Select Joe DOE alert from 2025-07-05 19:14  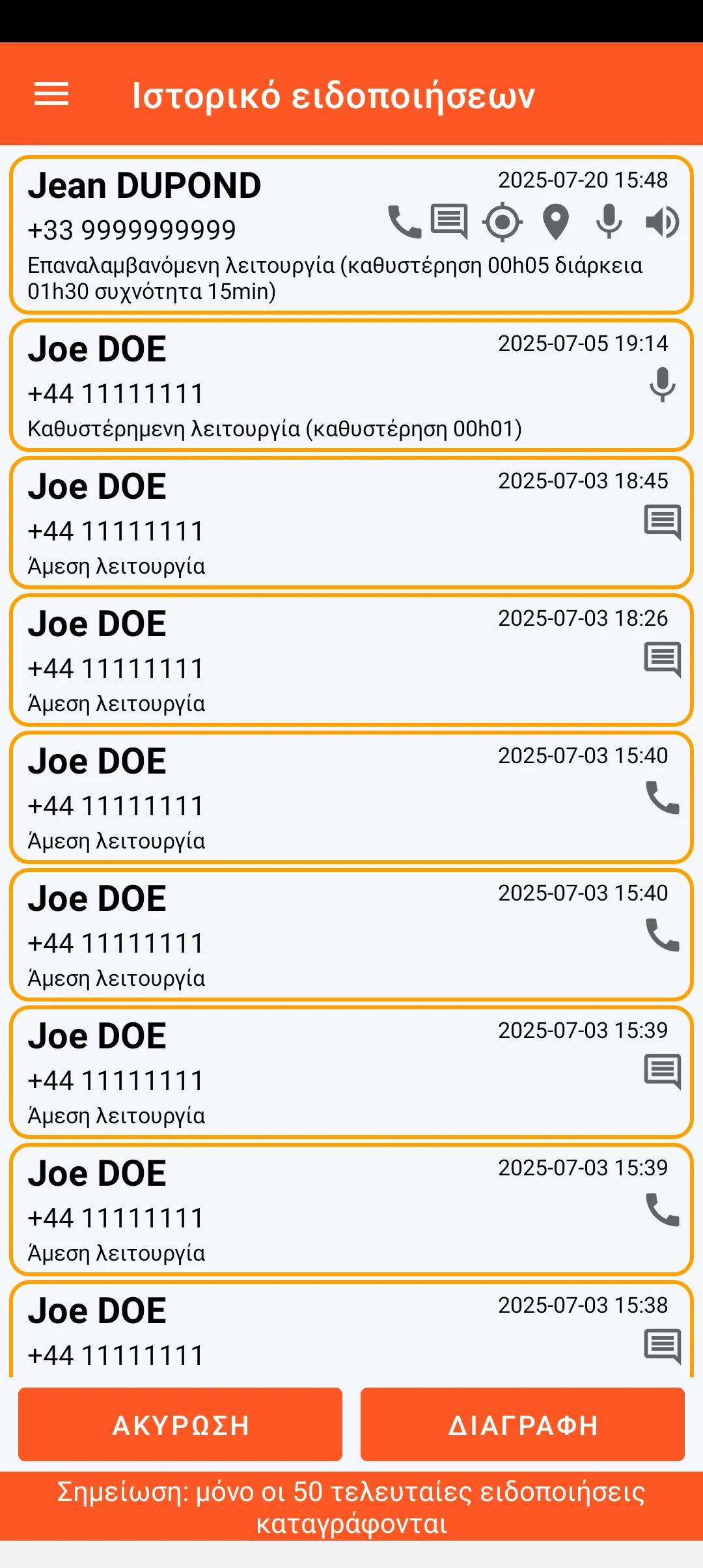coord(351,385)
